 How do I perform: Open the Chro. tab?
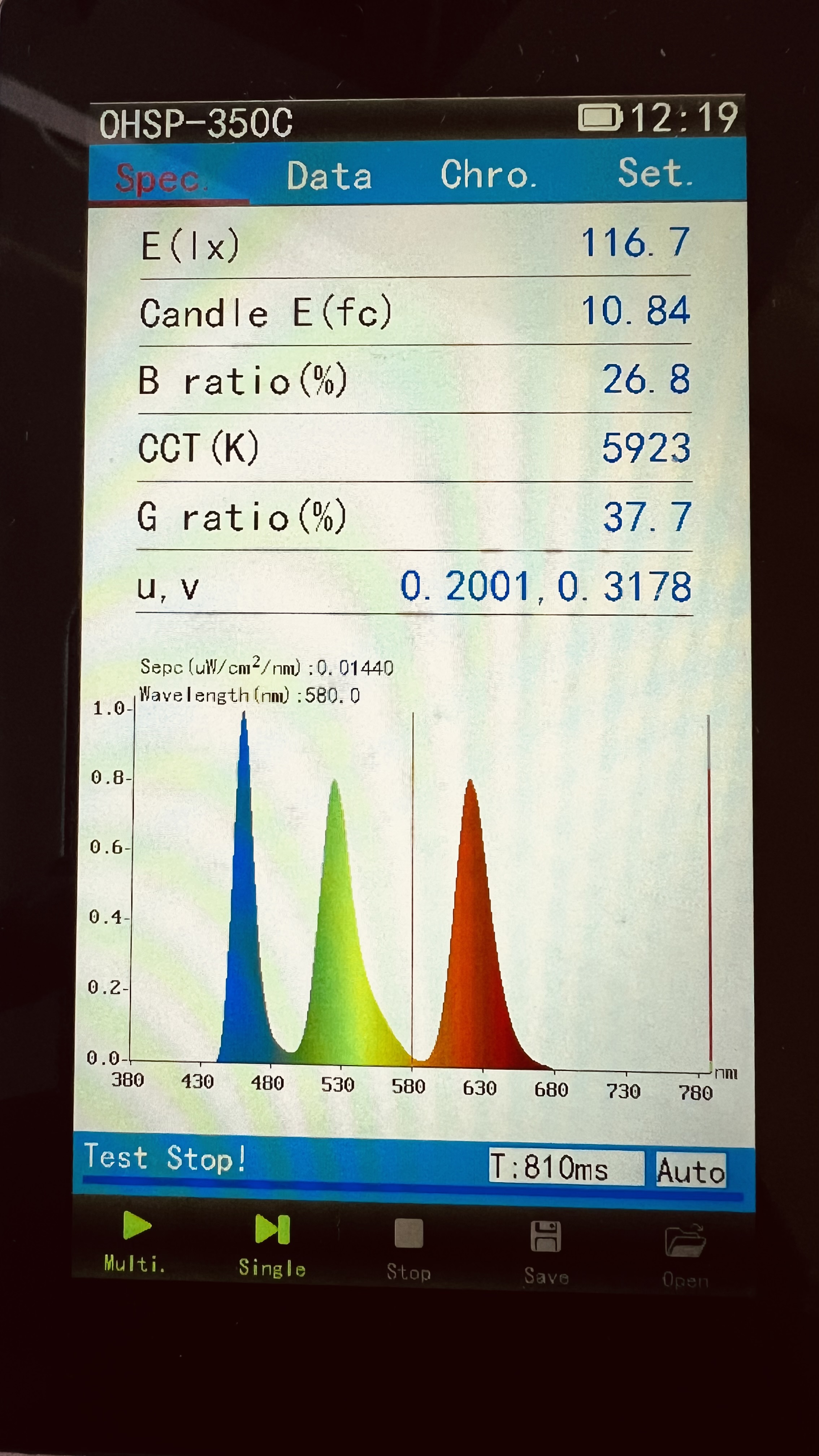pos(487,174)
